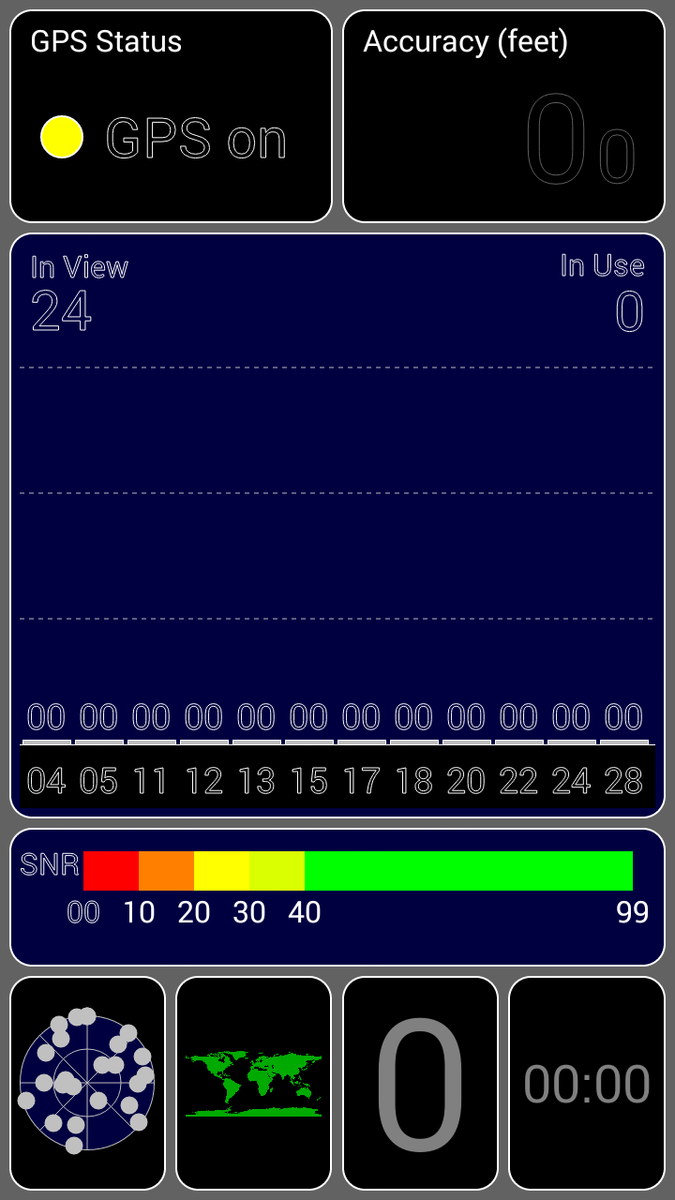Screen dimensions: 675x1200
Task: Open the satellite sky view tile
Action: pyautogui.click(x=87, y=1083)
